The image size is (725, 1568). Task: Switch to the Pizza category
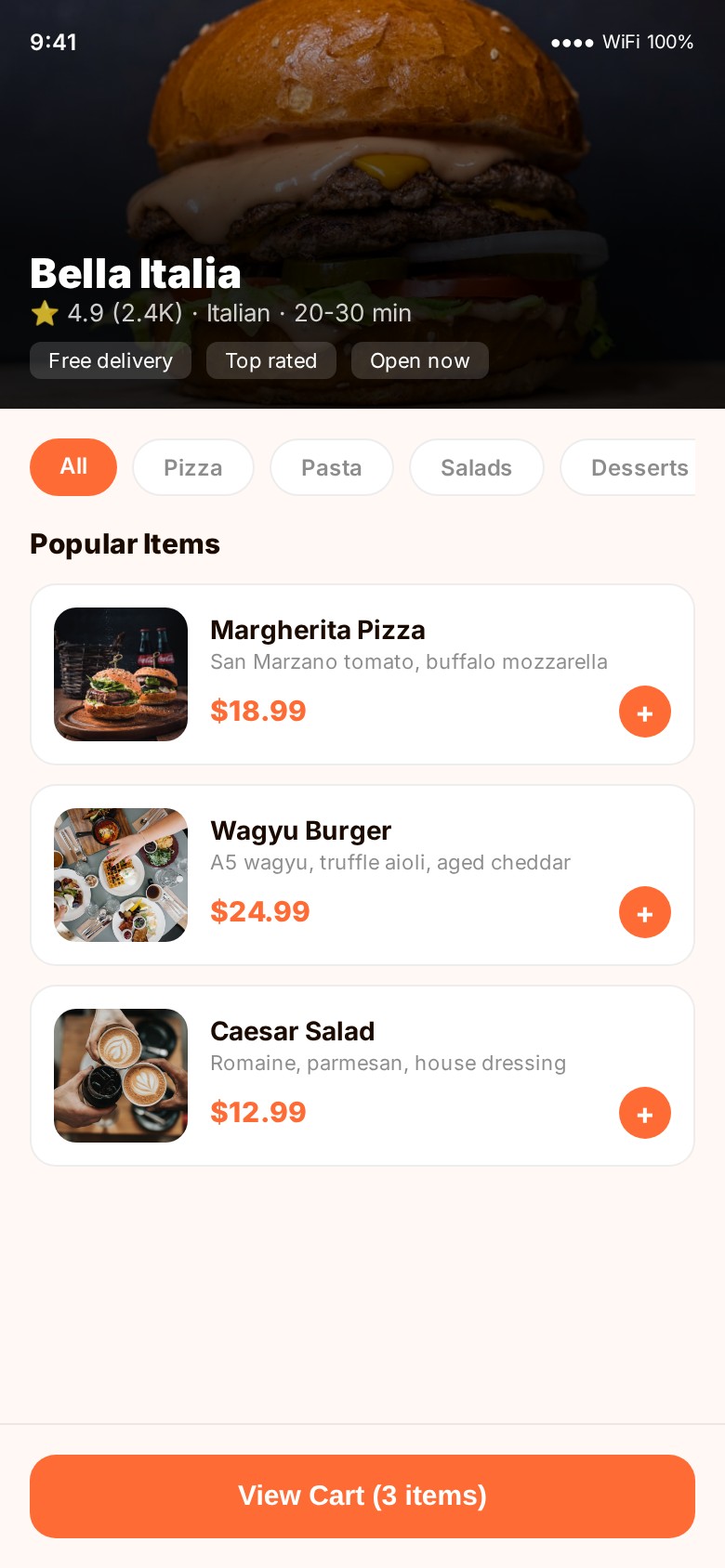pos(193,467)
